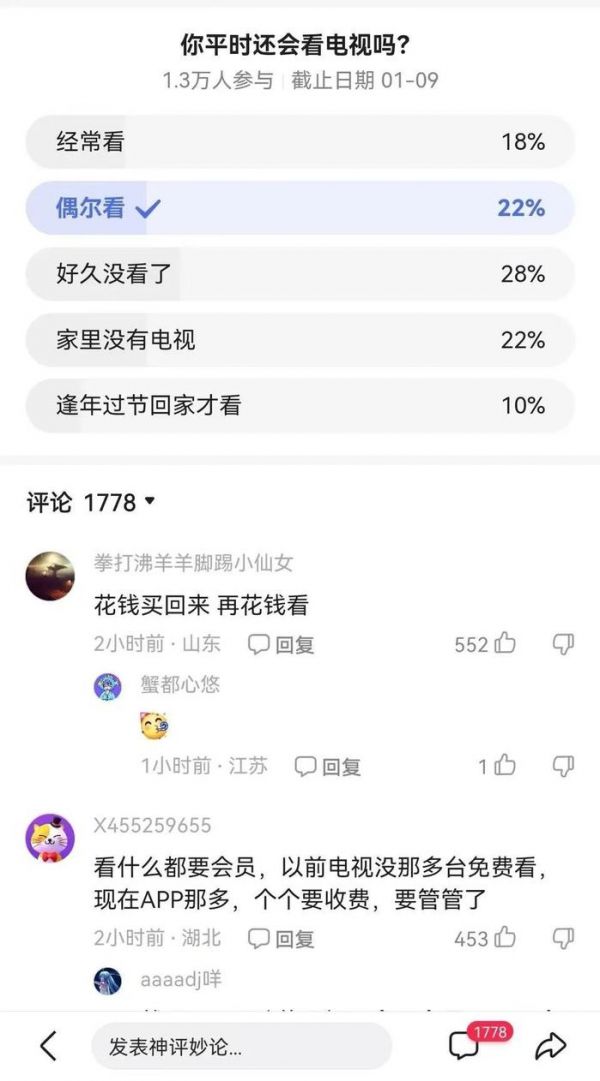
Task: Reply to 拳打沸羊羊脚踢小仙女's comment
Action: pyautogui.click(x=282, y=645)
